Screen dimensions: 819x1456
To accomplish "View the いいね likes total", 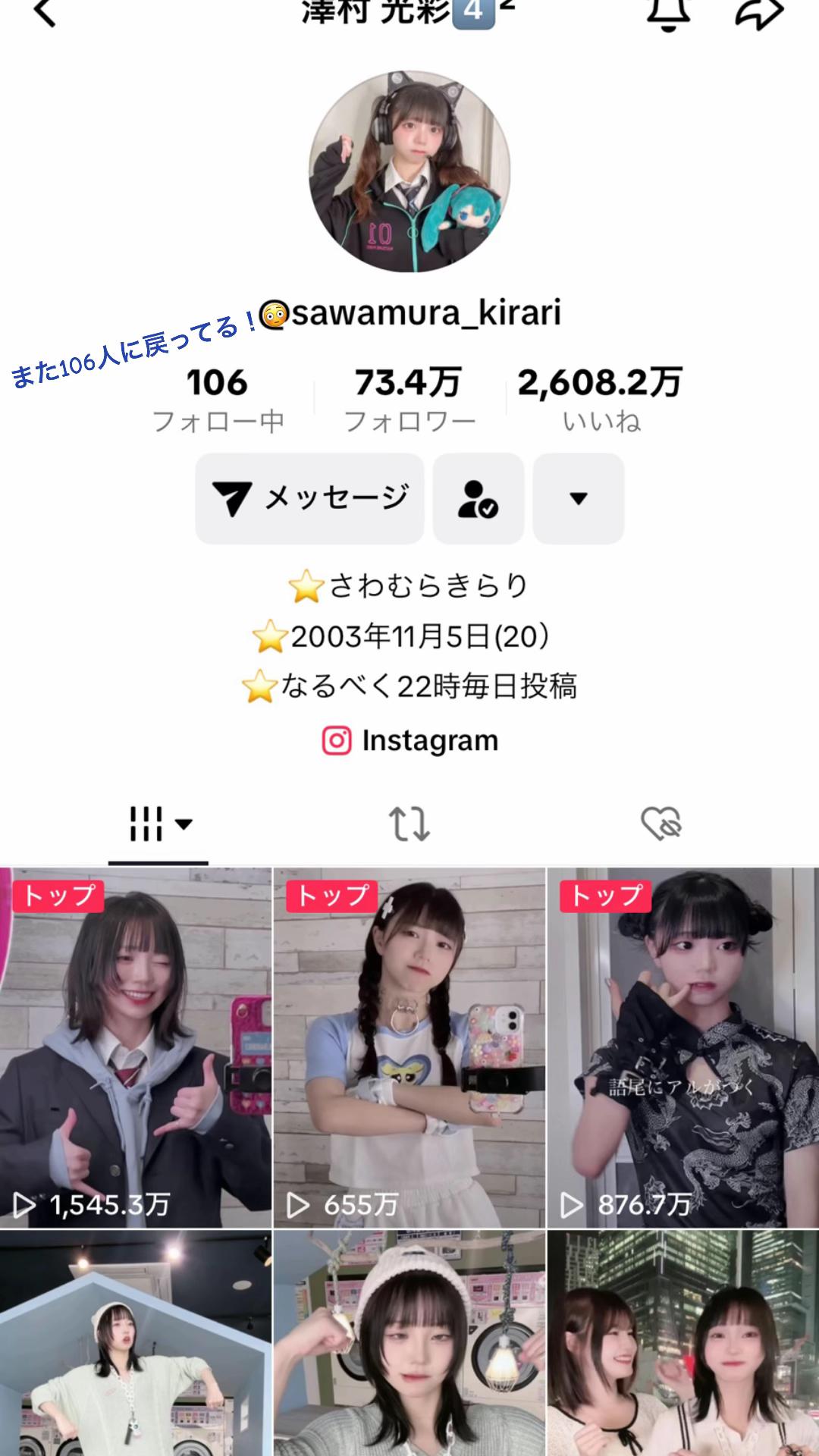I will click(x=601, y=400).
